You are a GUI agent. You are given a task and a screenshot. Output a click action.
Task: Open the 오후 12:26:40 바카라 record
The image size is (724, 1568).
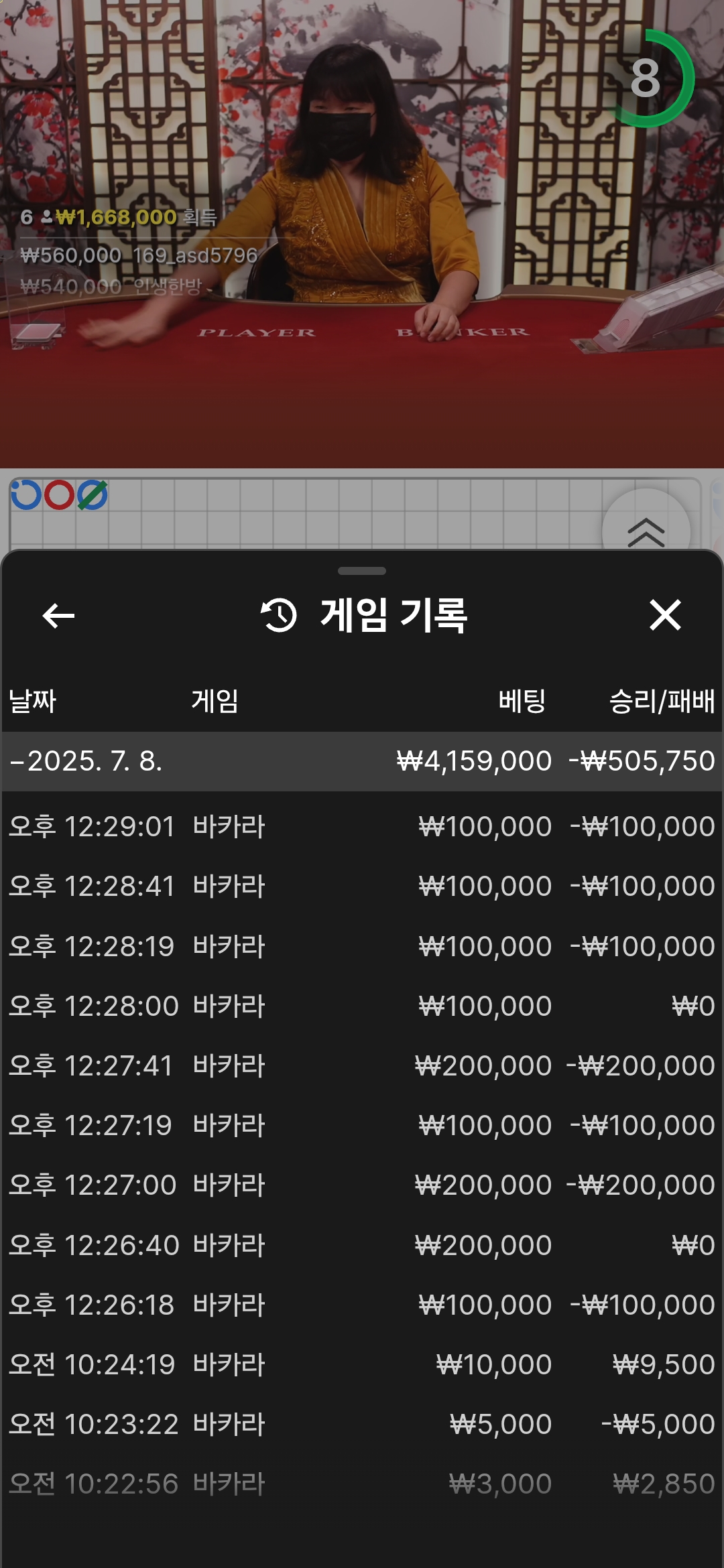[362, 1245]
